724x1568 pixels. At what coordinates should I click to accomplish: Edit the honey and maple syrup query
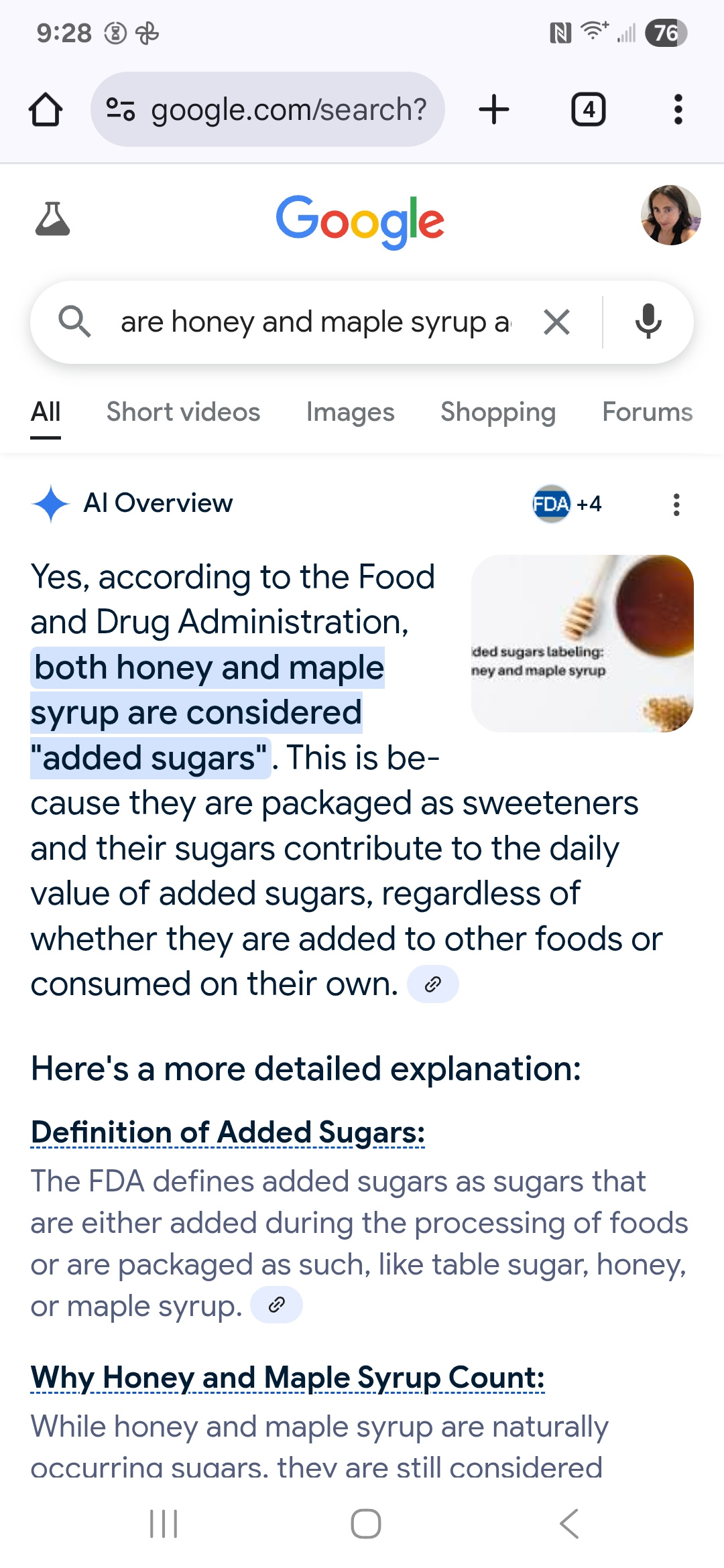pos(315,322)
